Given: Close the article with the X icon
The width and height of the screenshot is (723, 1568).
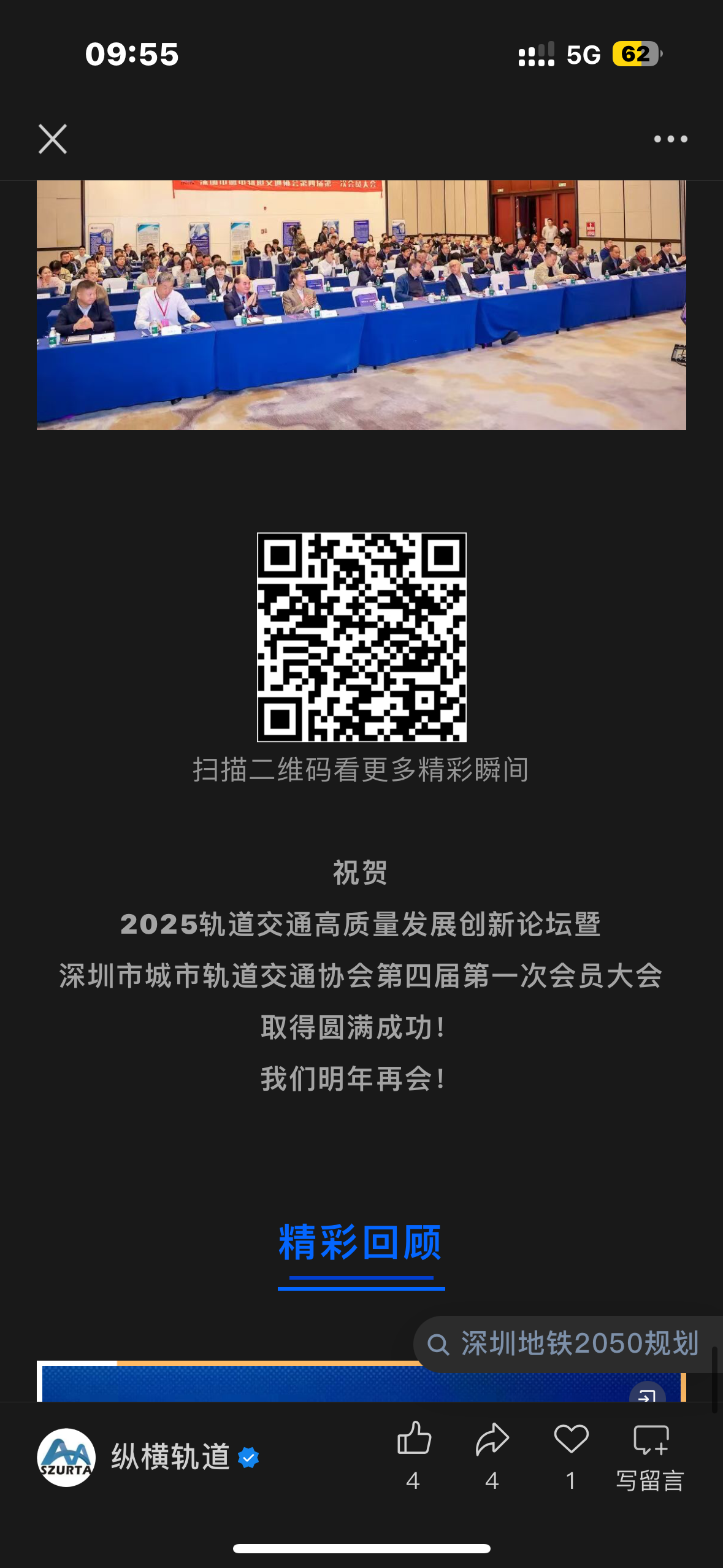Looking at the screenshot, I should pyautogui.click(x=53, y=139).
